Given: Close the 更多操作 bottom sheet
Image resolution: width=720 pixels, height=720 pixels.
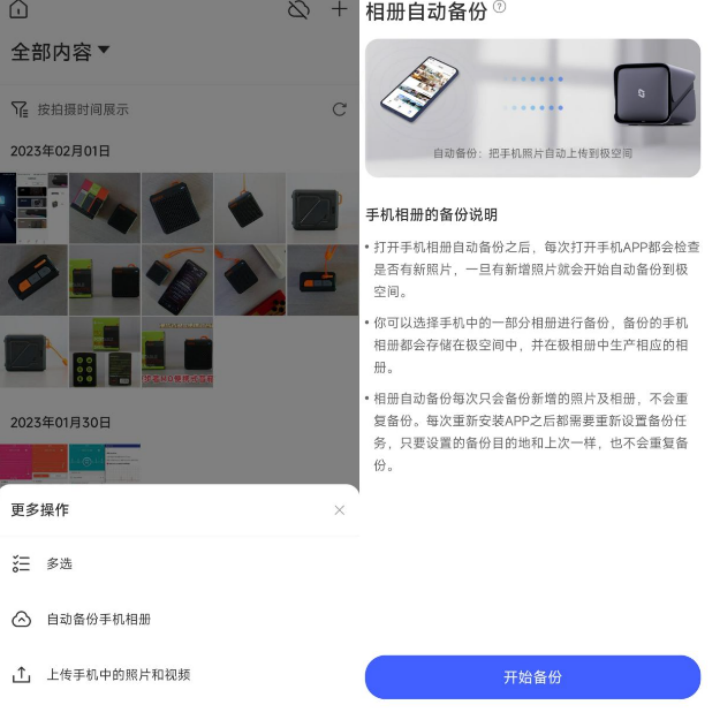Looking at the screenshot, I should pyautogui.click(x=339, y=510).
